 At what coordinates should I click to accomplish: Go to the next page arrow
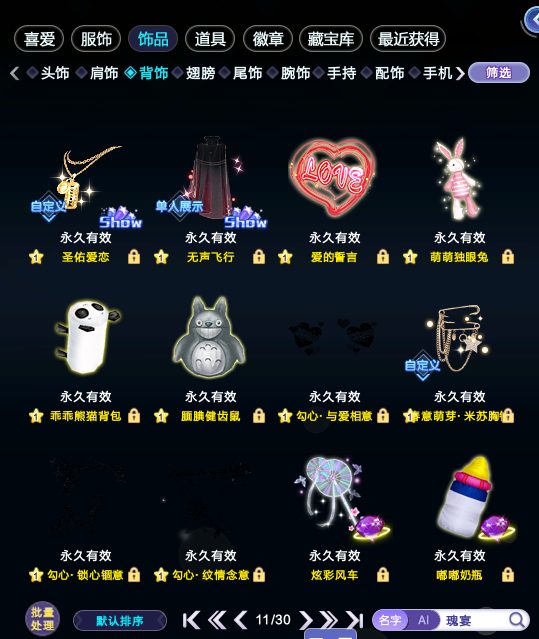(306, 620)
